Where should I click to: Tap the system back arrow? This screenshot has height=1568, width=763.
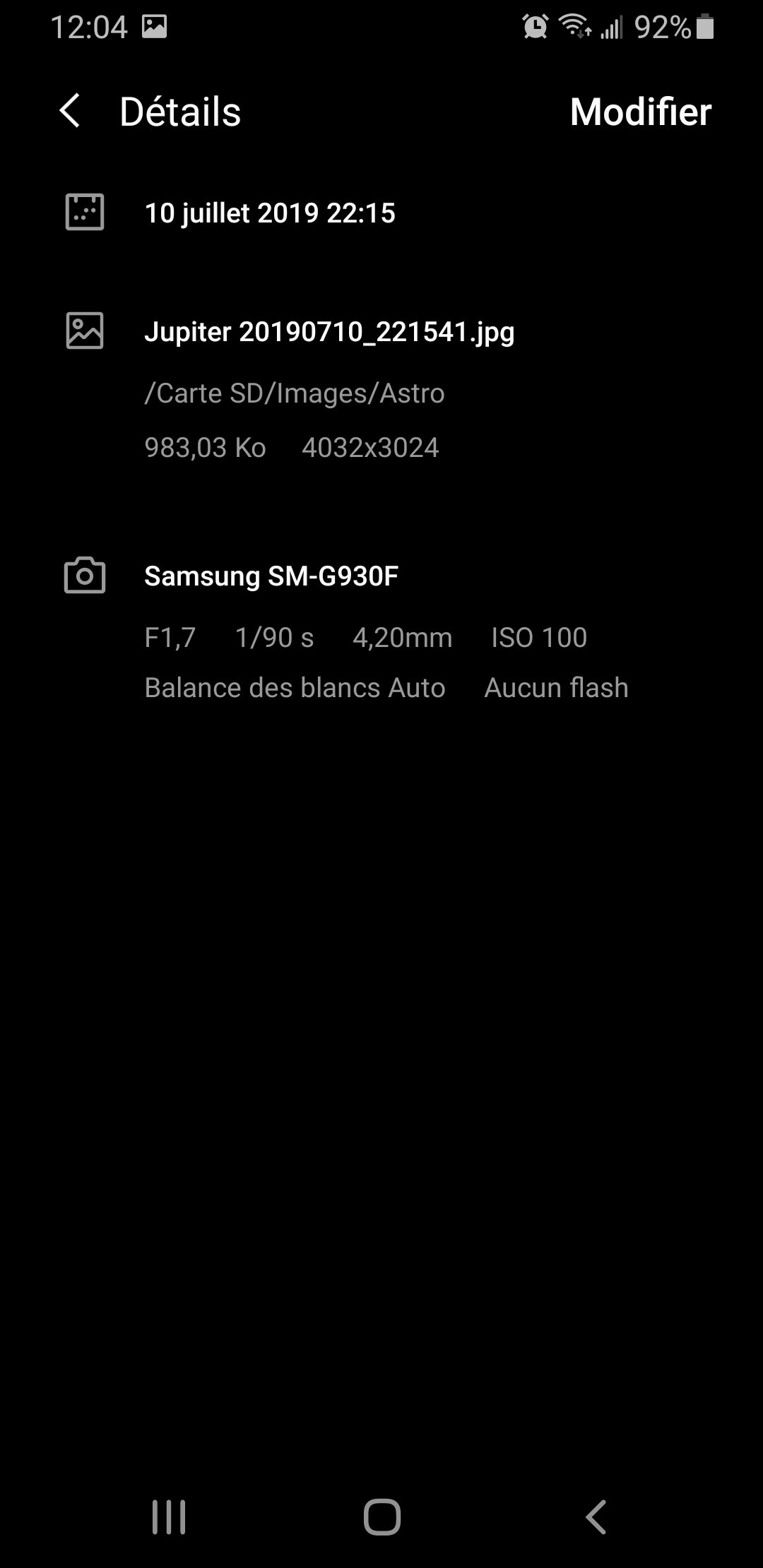(x=596, y=1516)
